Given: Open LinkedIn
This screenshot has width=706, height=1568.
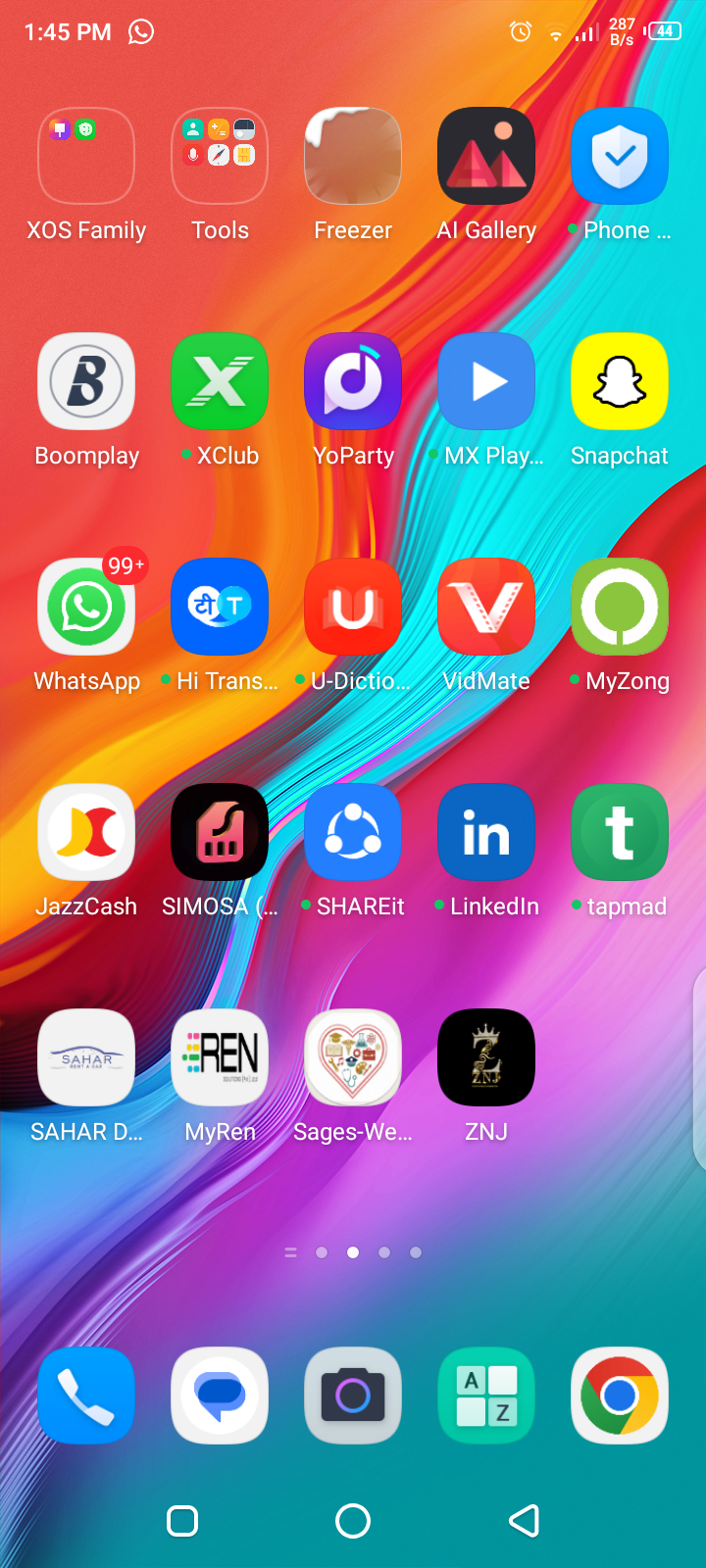Looking at the screenshot, I should click(486, 833).
